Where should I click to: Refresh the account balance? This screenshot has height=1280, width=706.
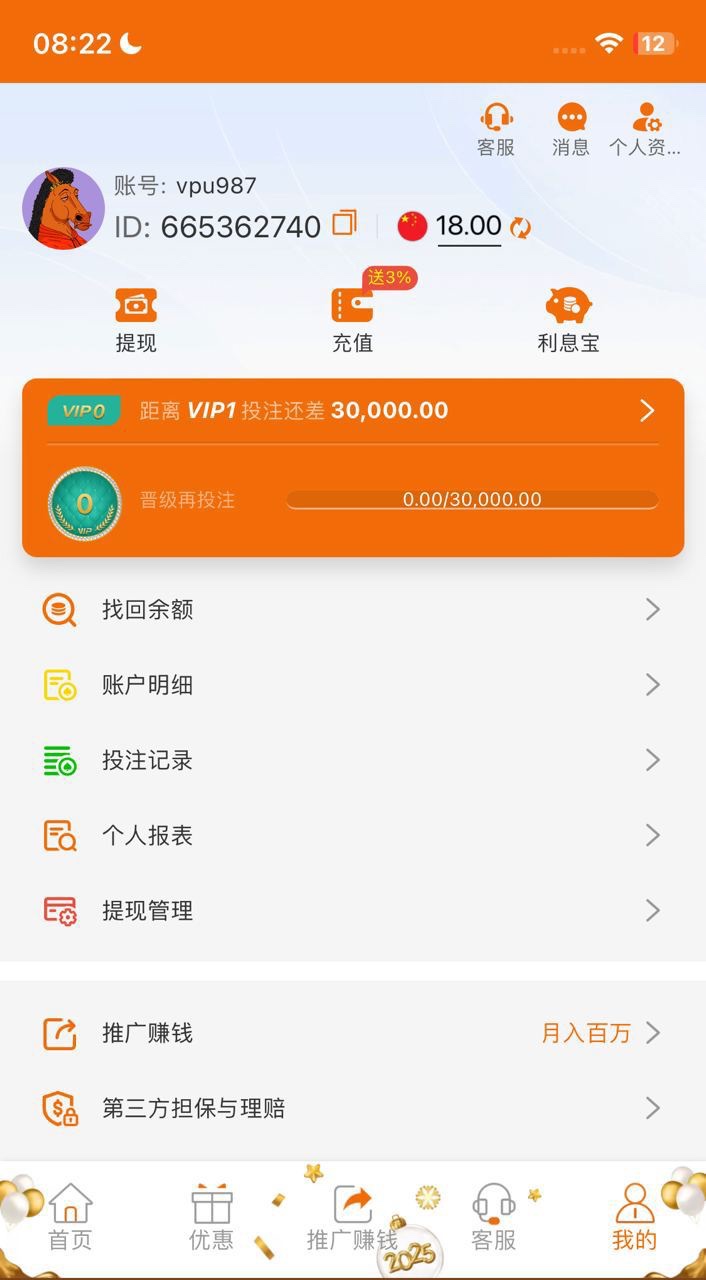[x=520, y=228]
